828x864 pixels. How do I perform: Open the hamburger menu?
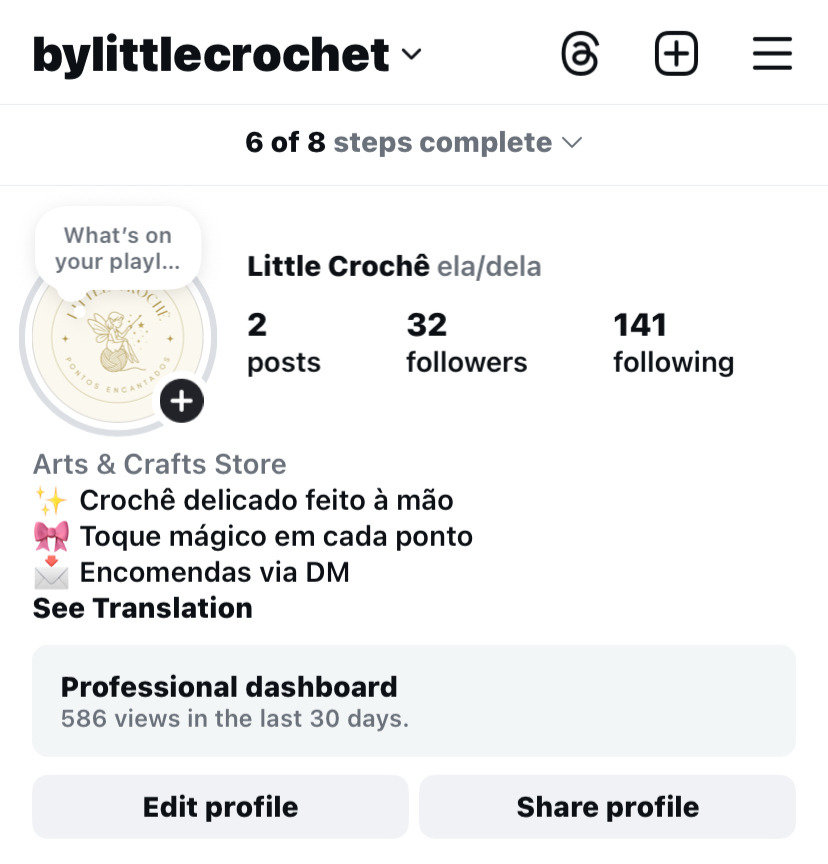point(772,54)
